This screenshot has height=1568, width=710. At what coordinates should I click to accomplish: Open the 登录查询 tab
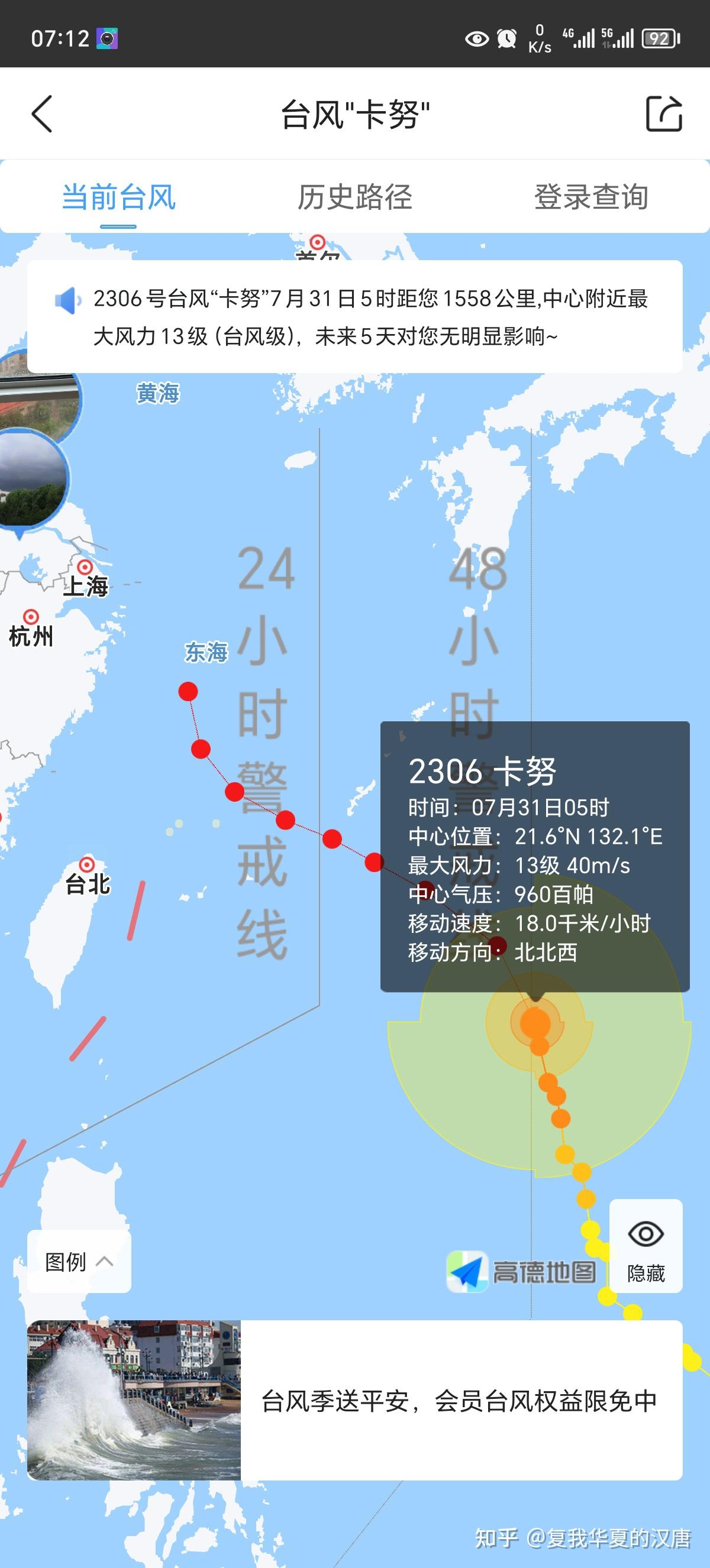[590, 197]
